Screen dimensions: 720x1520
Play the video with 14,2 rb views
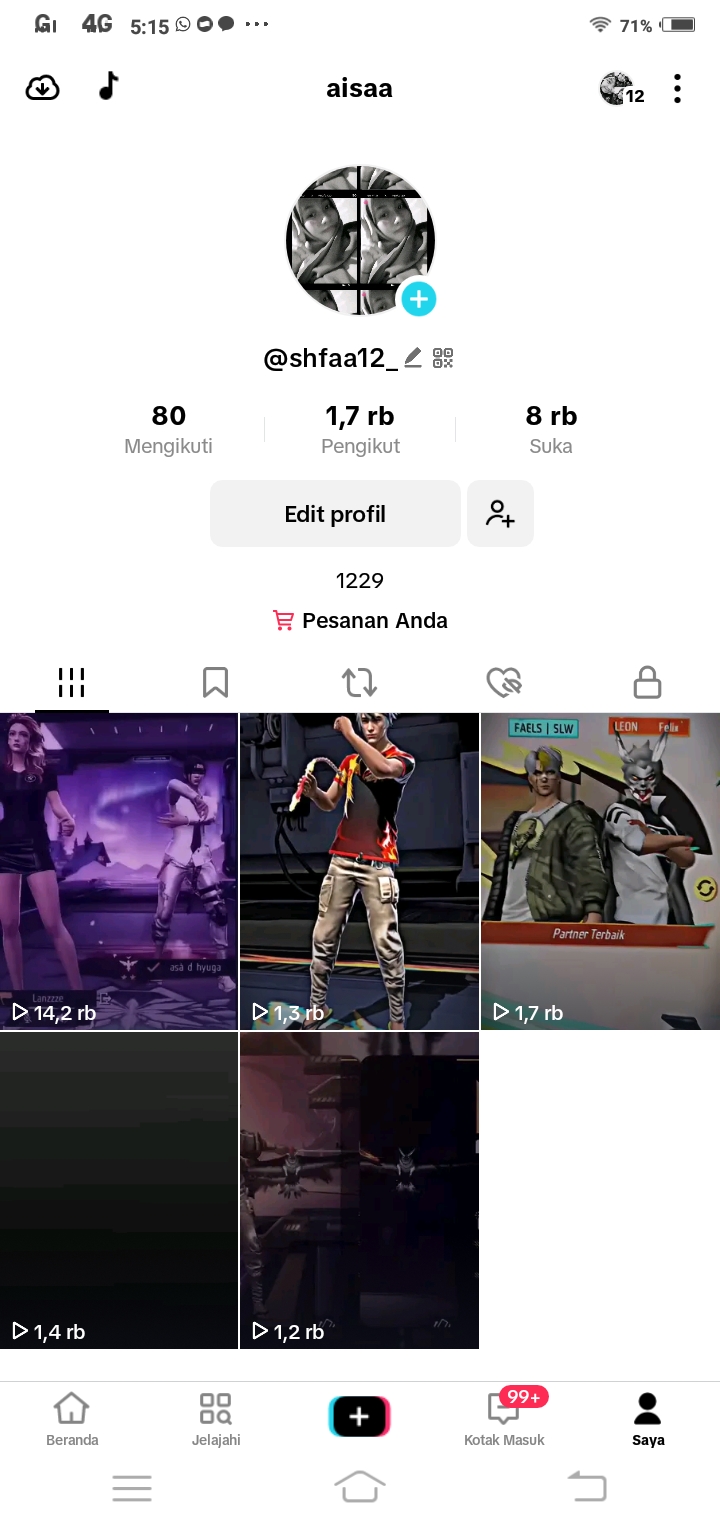click(119, 870)
